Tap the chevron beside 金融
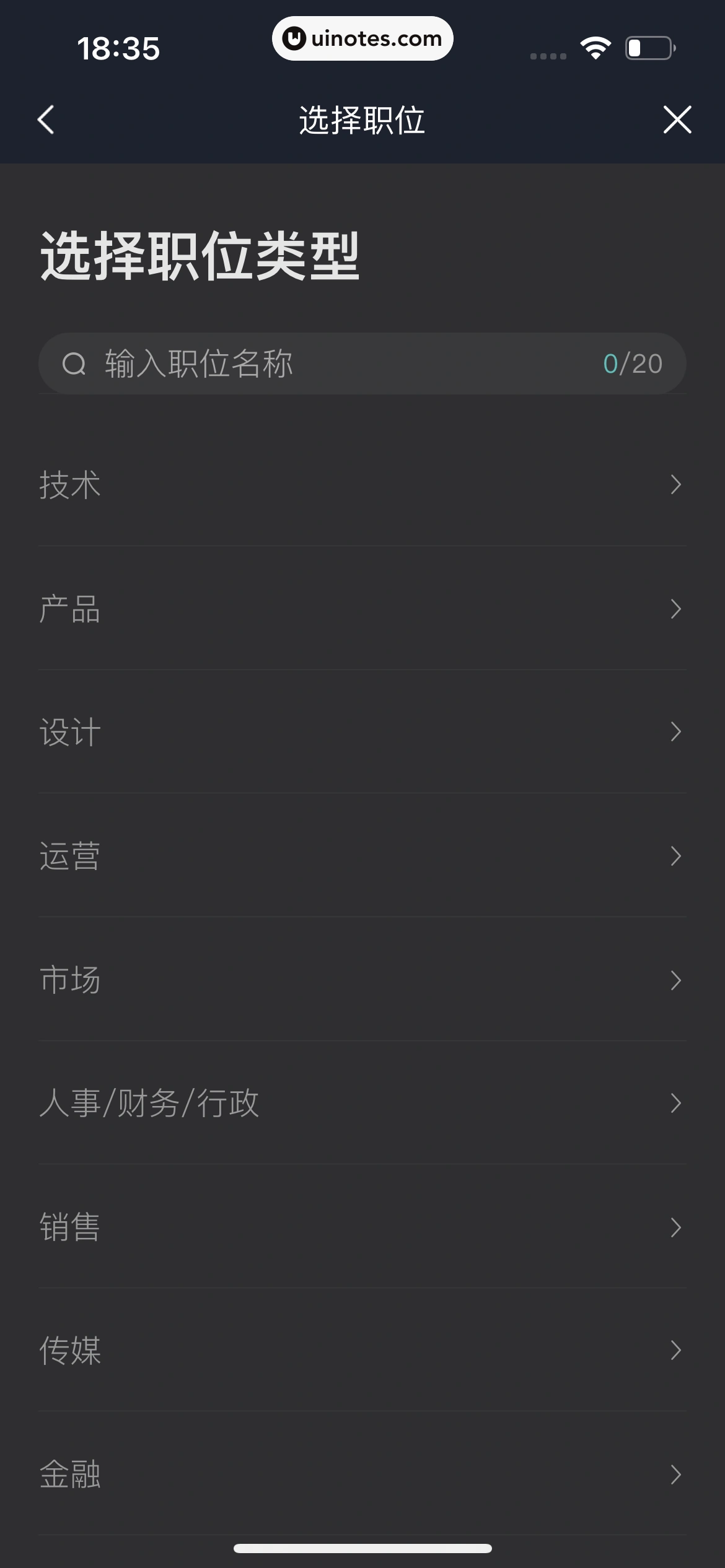Viewport: 725px width, 1568px height. (x=677, y=1474)
